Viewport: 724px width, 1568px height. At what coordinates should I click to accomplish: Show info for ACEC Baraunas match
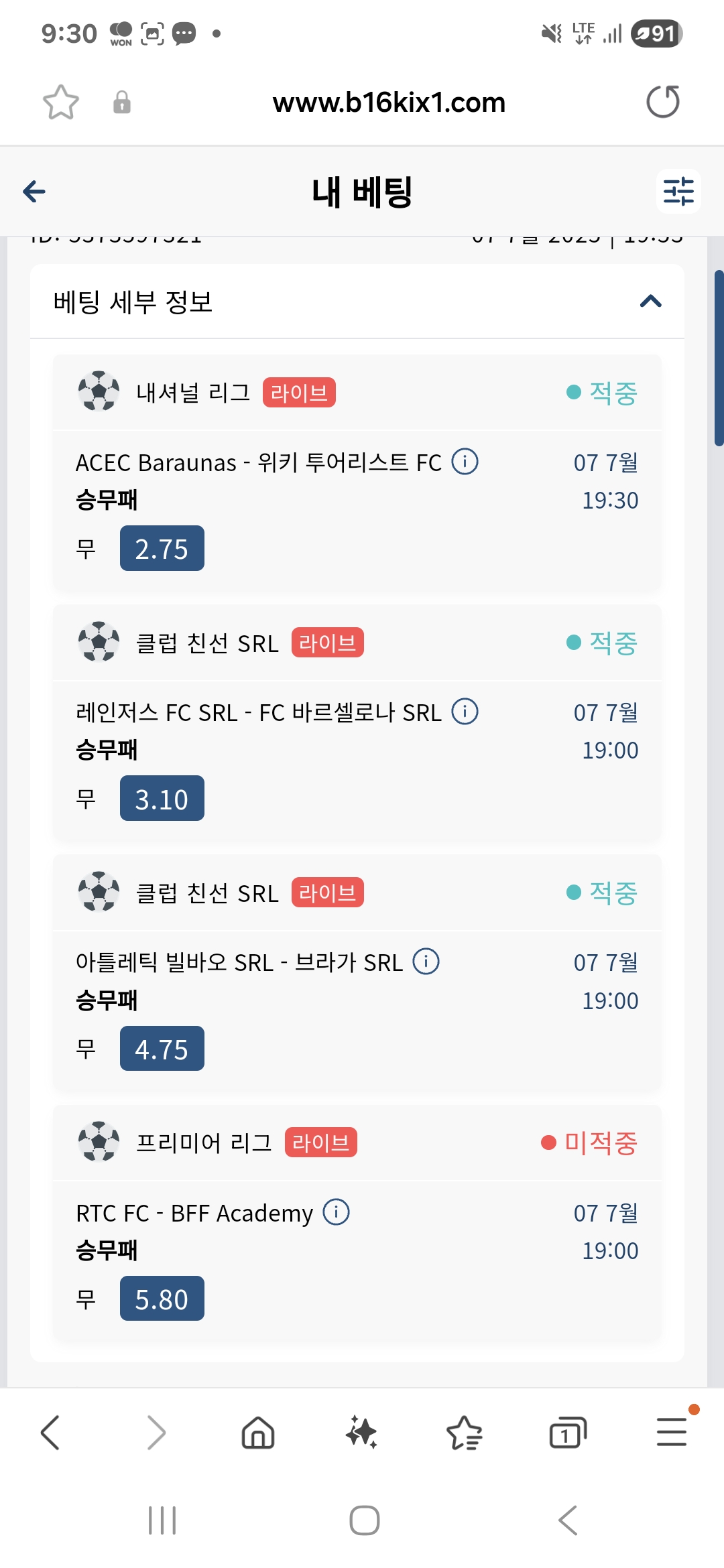[465, 462]
